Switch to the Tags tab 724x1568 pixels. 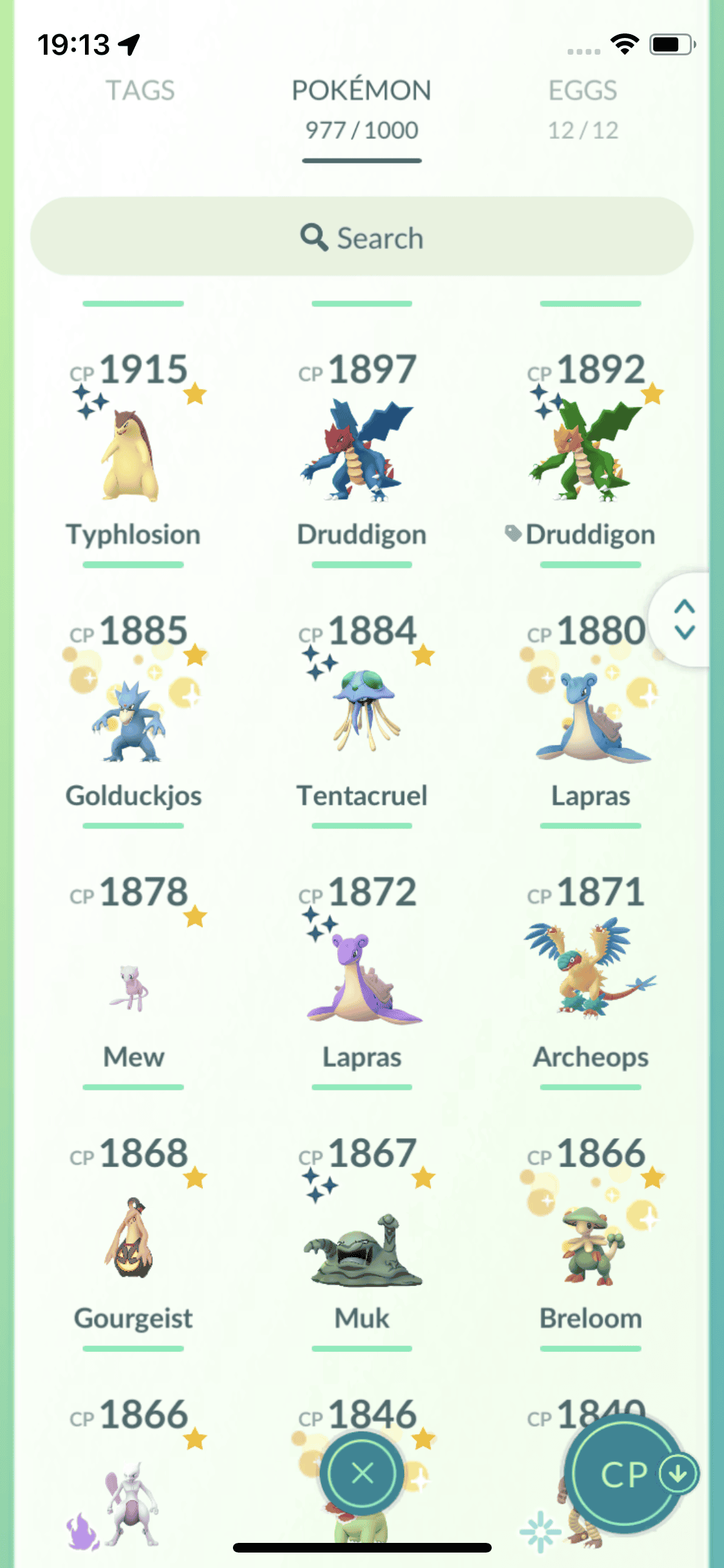point(140,91)
